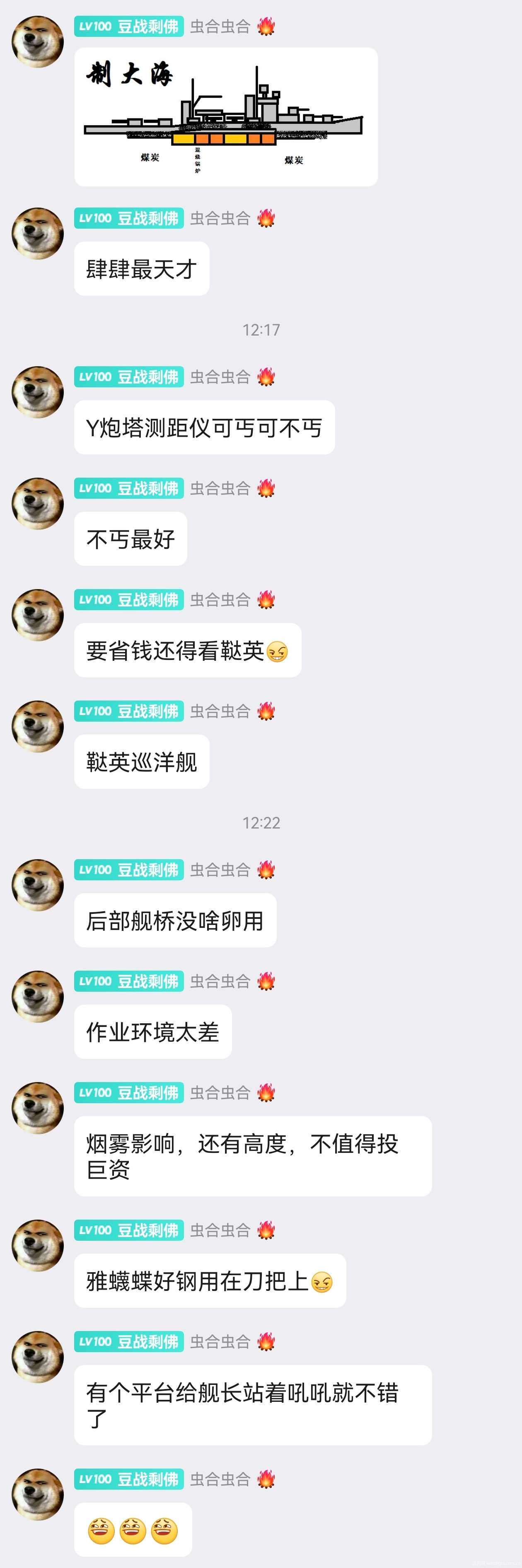Tap the avatar next to '作业环境太差'
Image resolution: width=522 pixels, height=1568 pixels.
click(x=38, y=996)
